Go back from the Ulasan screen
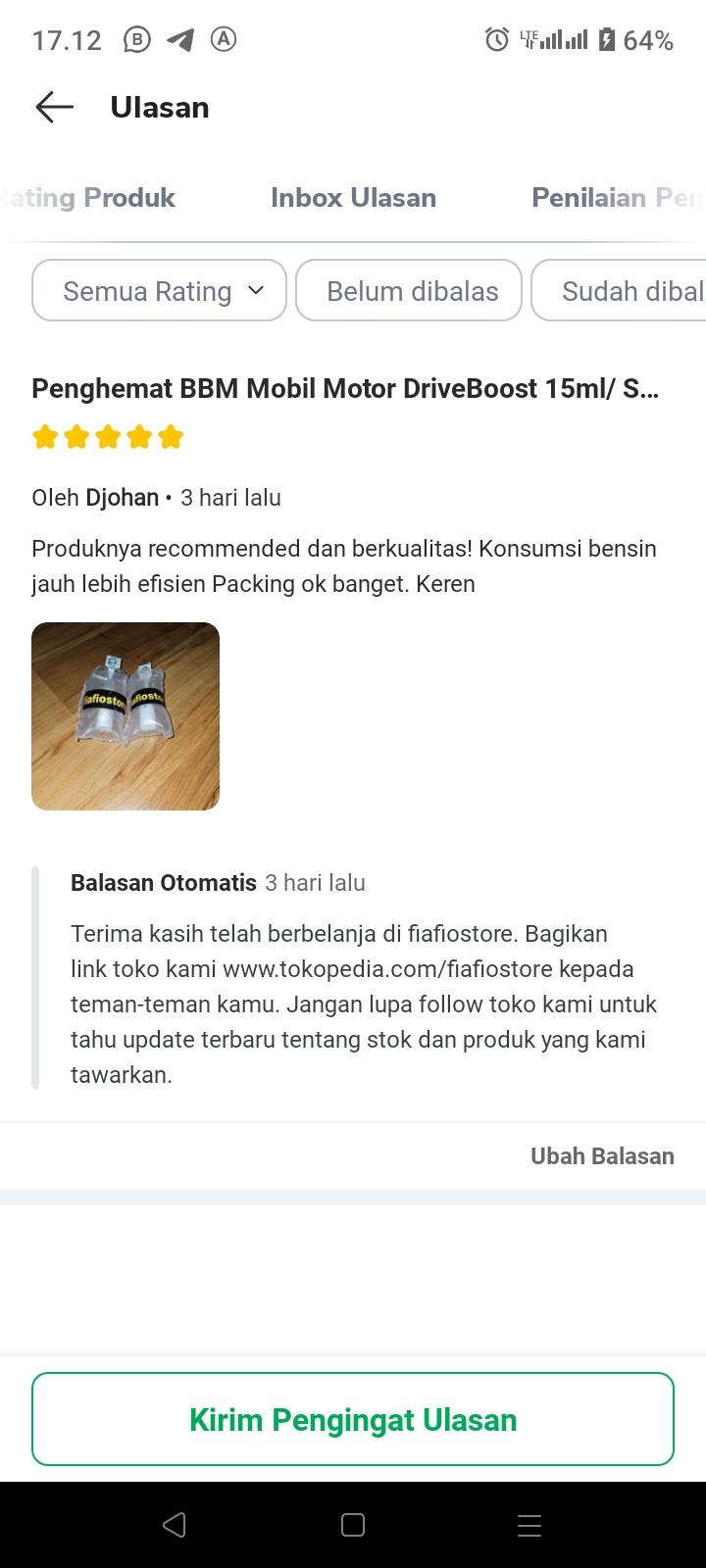Viewport: 706px width, 1568px height. tap(54, 107)
